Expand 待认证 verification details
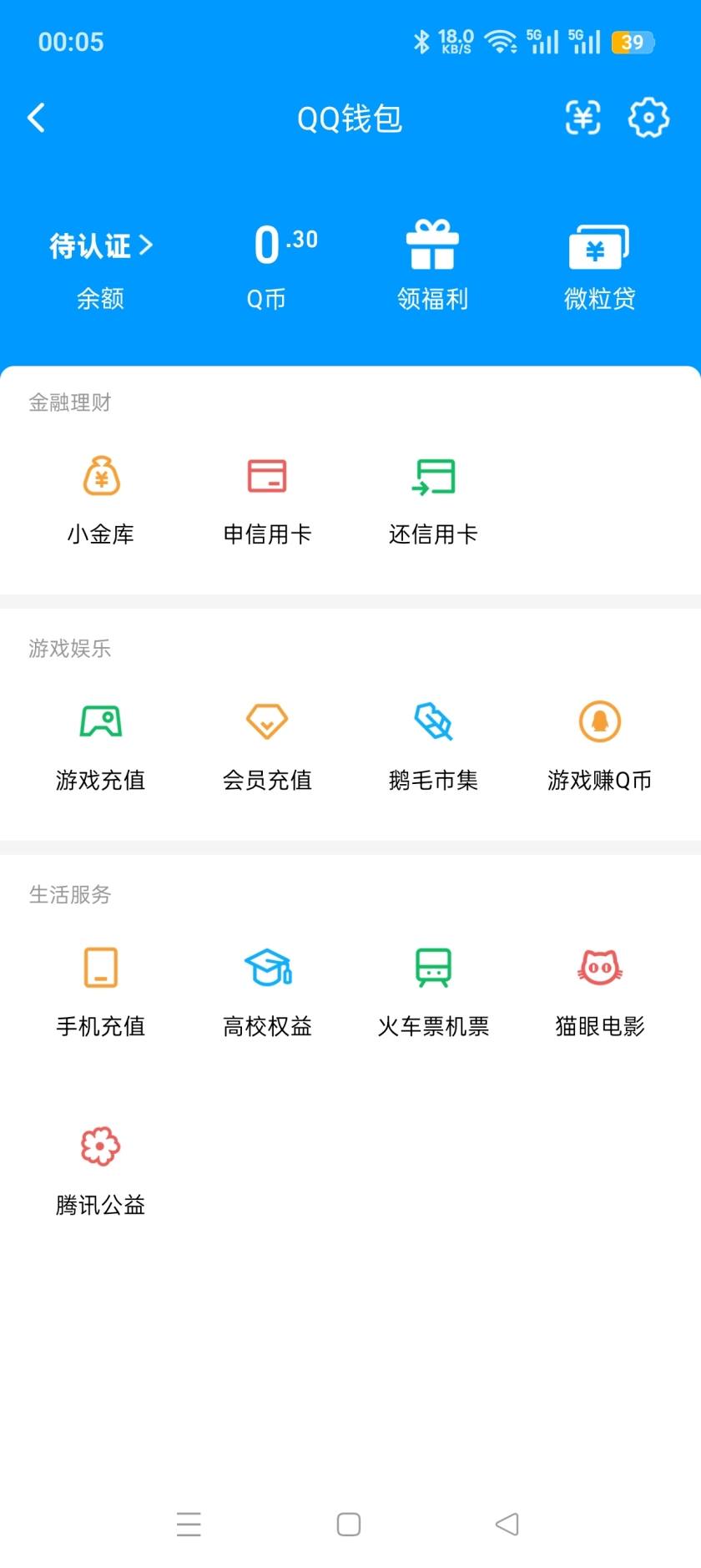 click(x=99, y=245)
